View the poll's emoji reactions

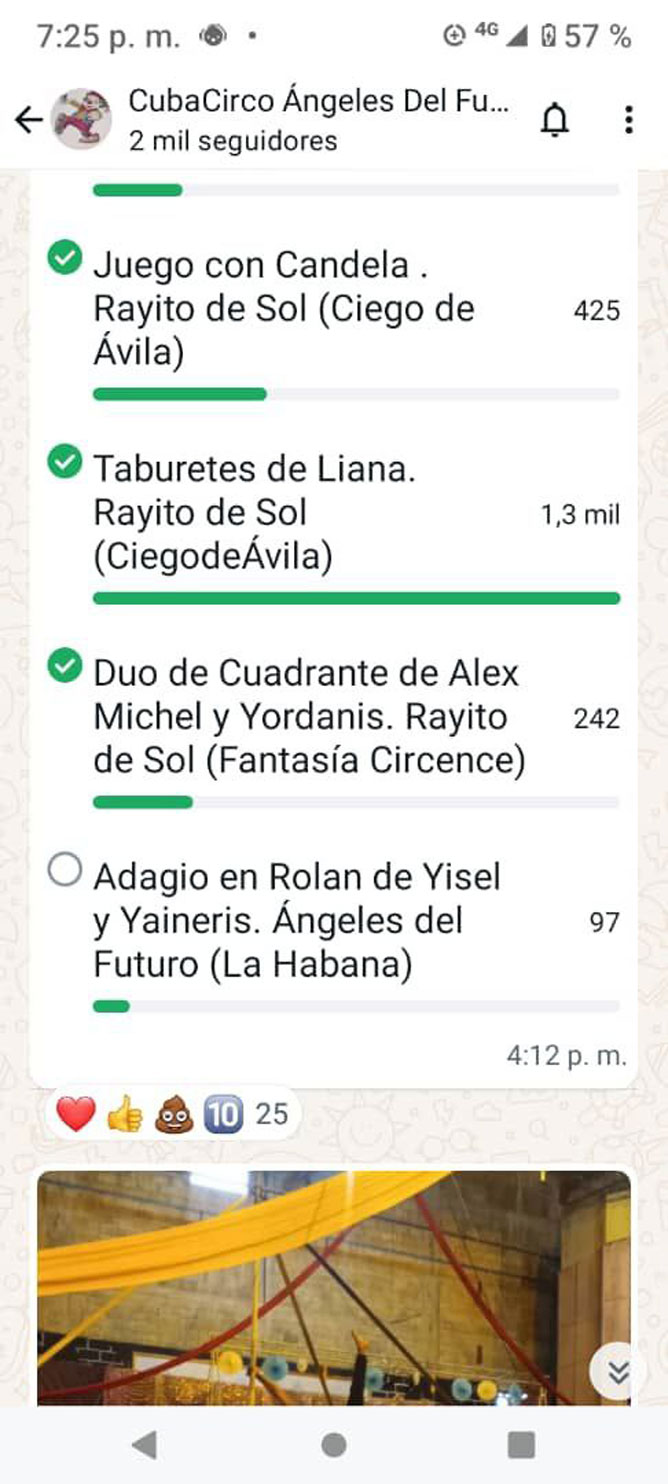click(172, 1114)
